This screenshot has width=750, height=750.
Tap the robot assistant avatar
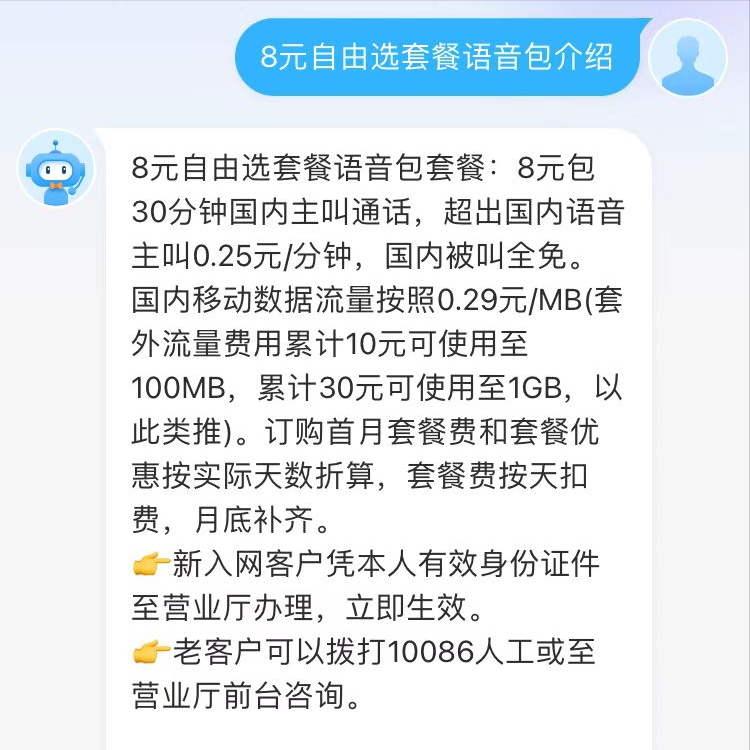click(x=56, y=169)
